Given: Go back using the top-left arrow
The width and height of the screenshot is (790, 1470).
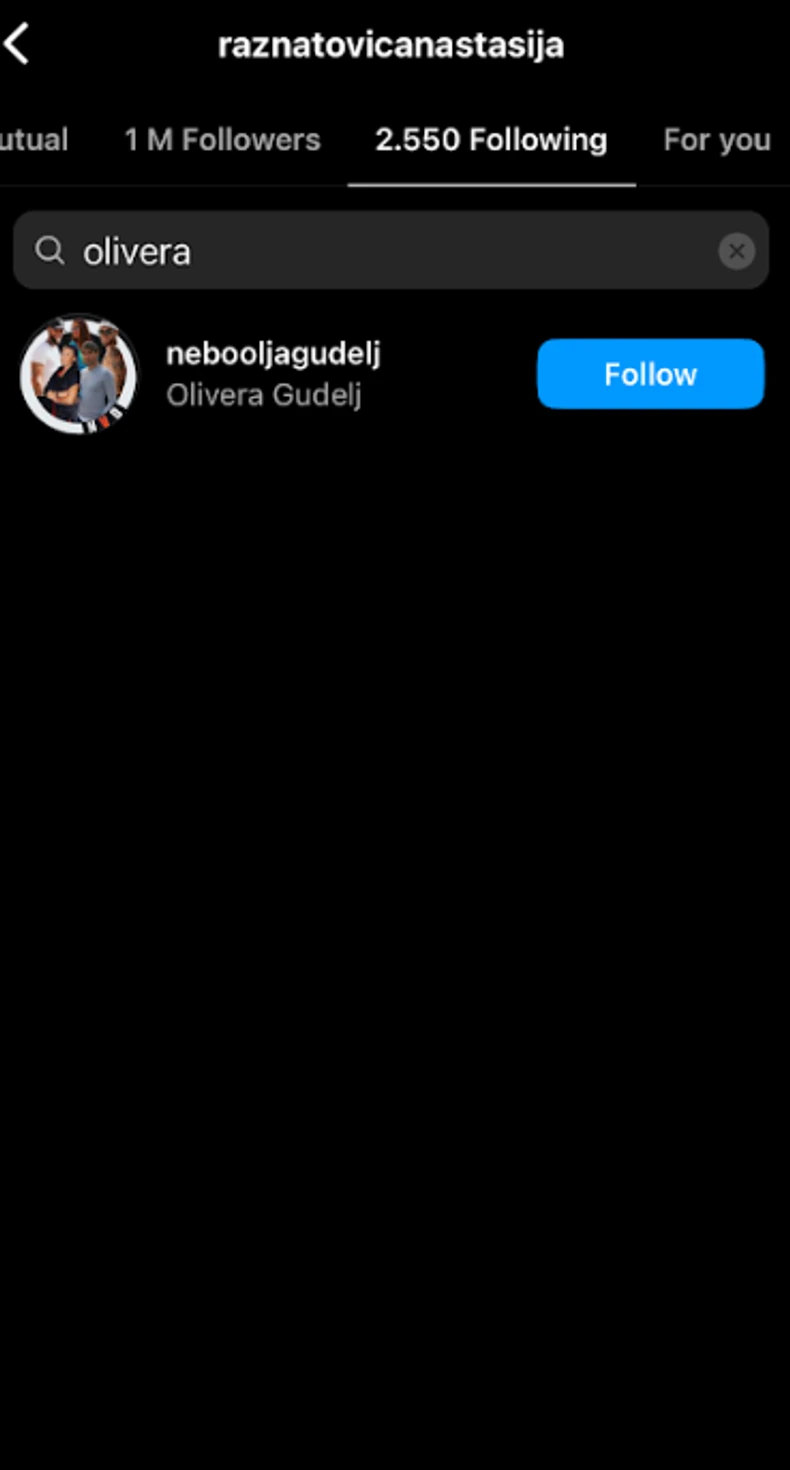Looking at the screenshot, I should [x=18, y=45].
